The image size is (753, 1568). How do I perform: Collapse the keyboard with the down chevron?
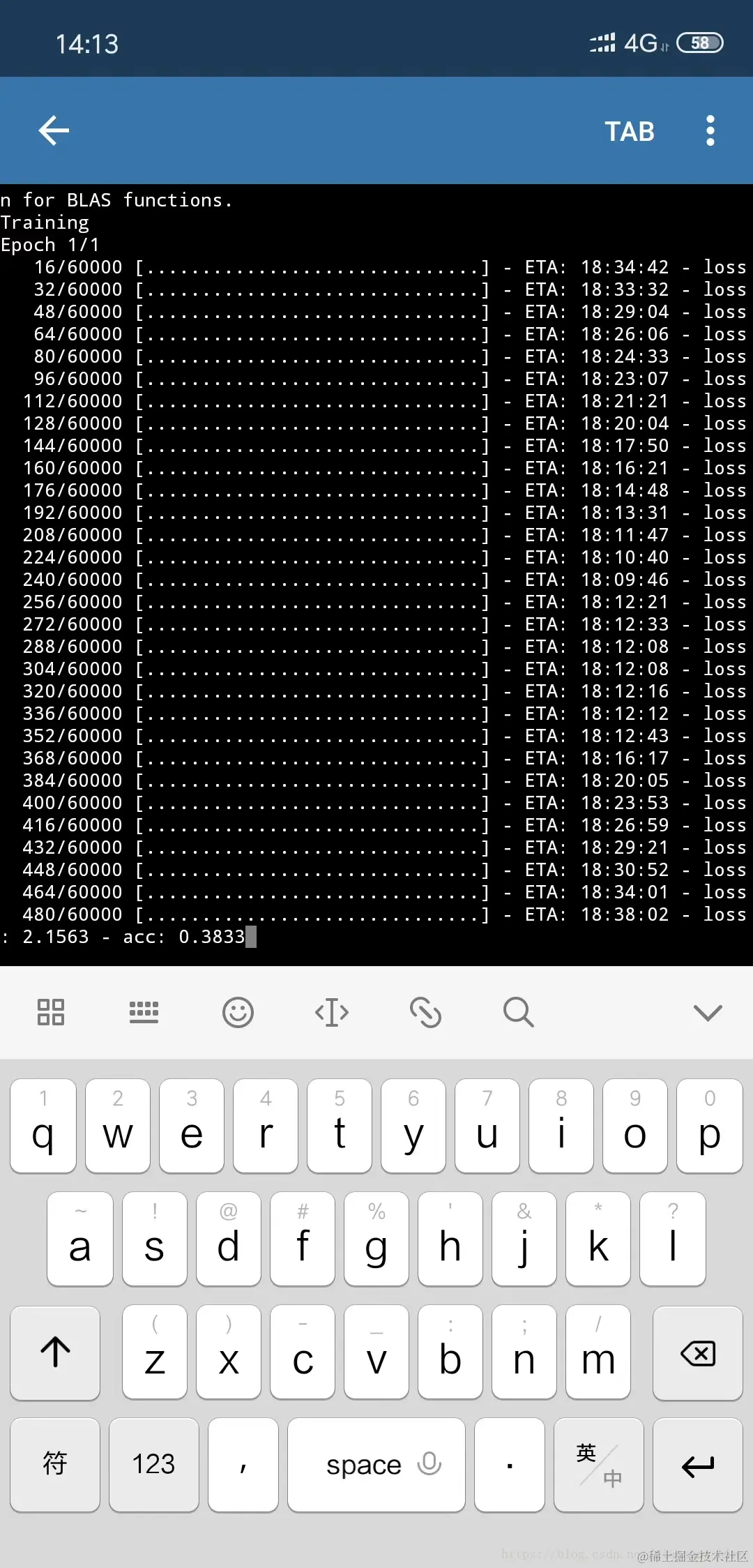point(708,1012)
